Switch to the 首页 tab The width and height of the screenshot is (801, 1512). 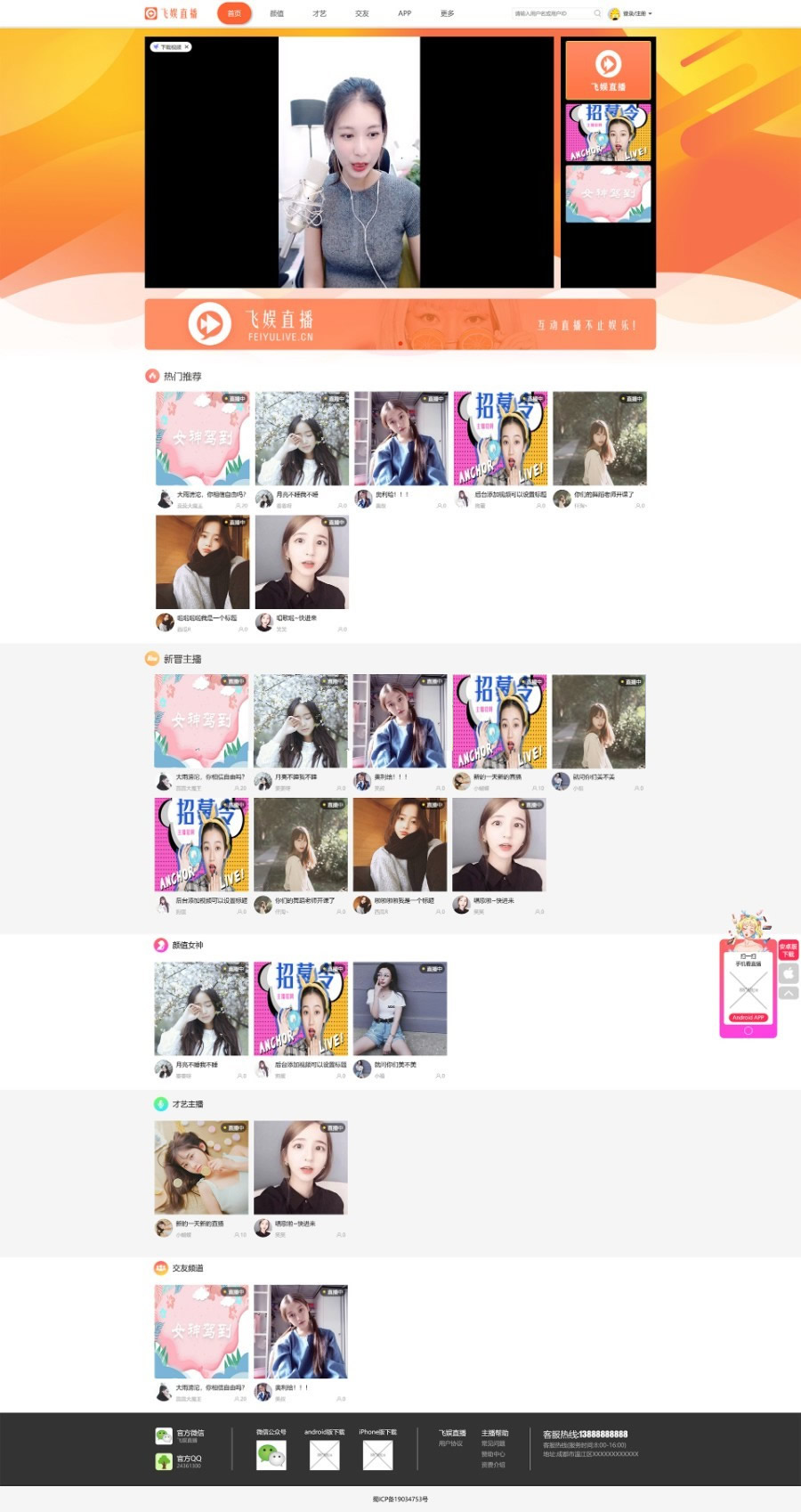[234, 13]
